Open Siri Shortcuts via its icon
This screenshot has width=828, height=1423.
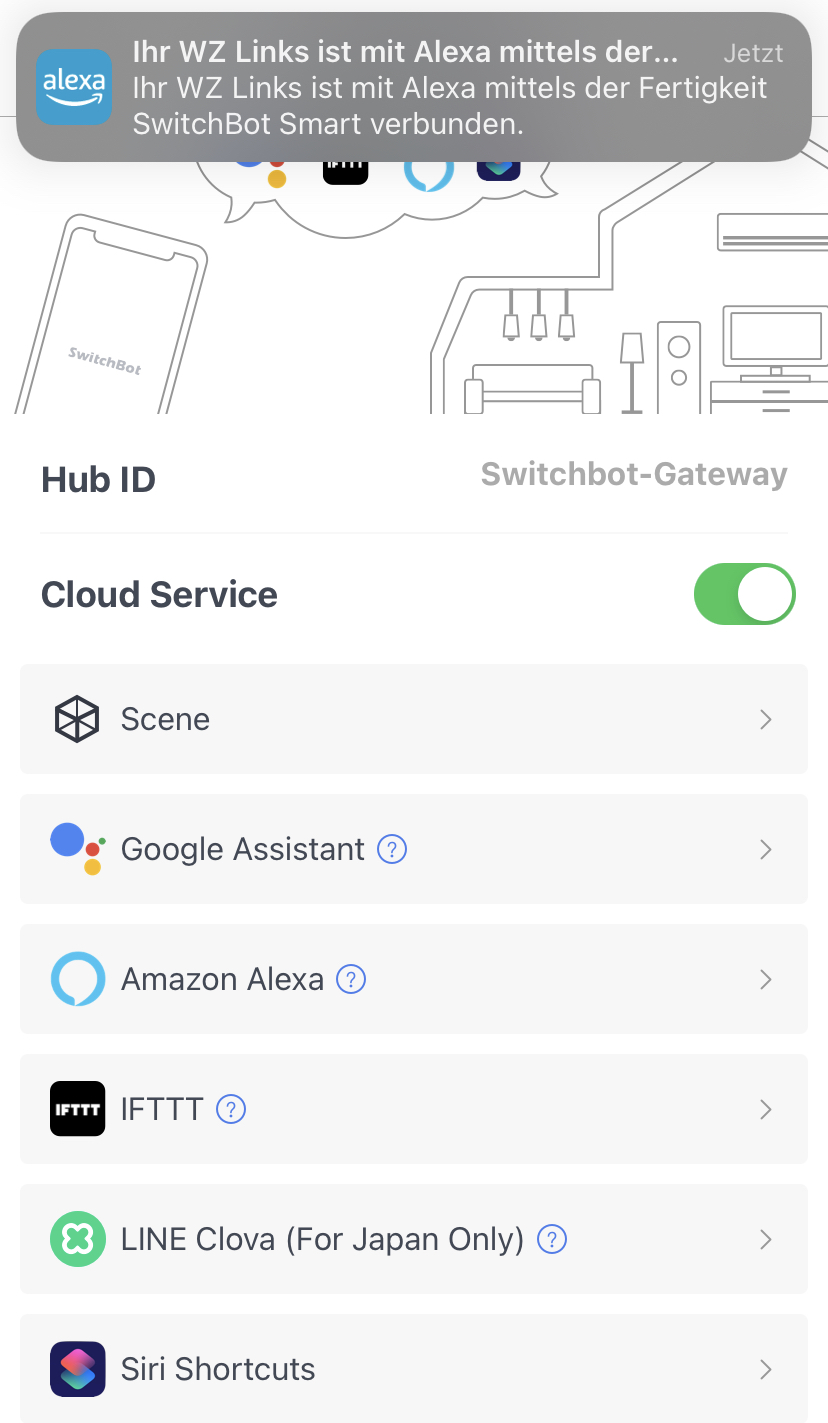tap(77, 1369)
